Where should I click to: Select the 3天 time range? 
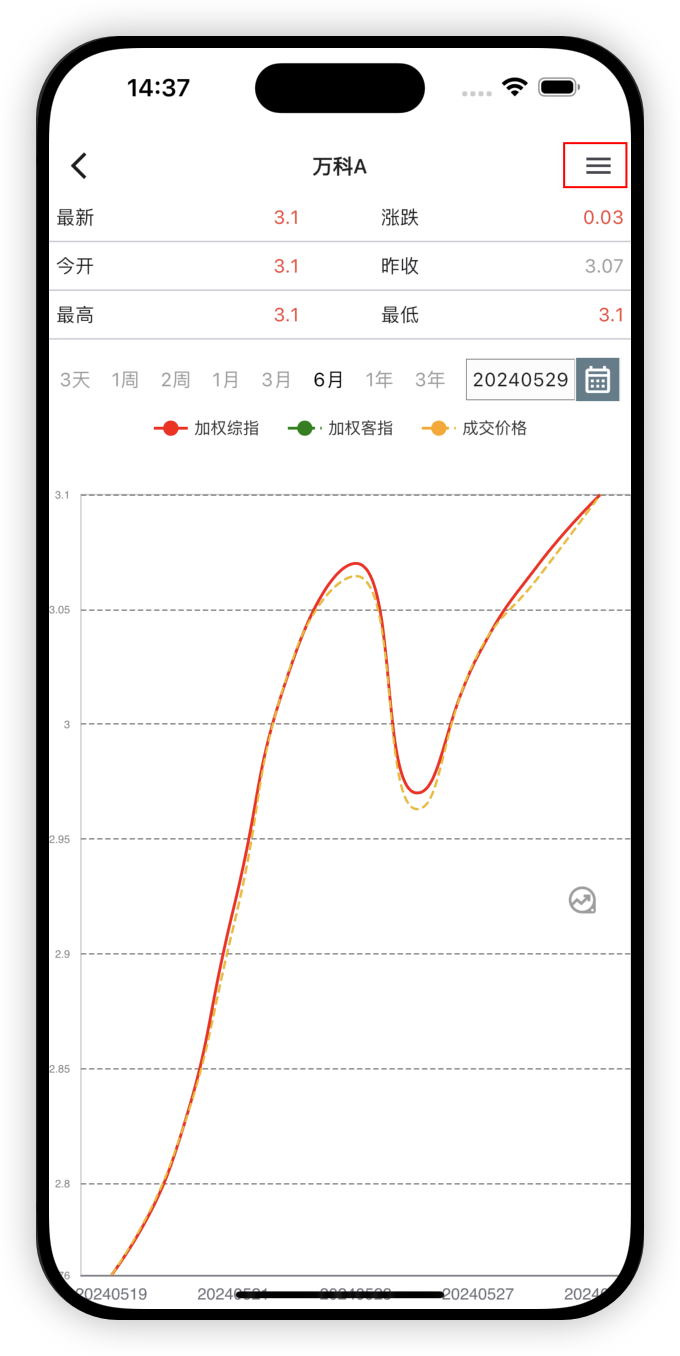pos(75,380)
